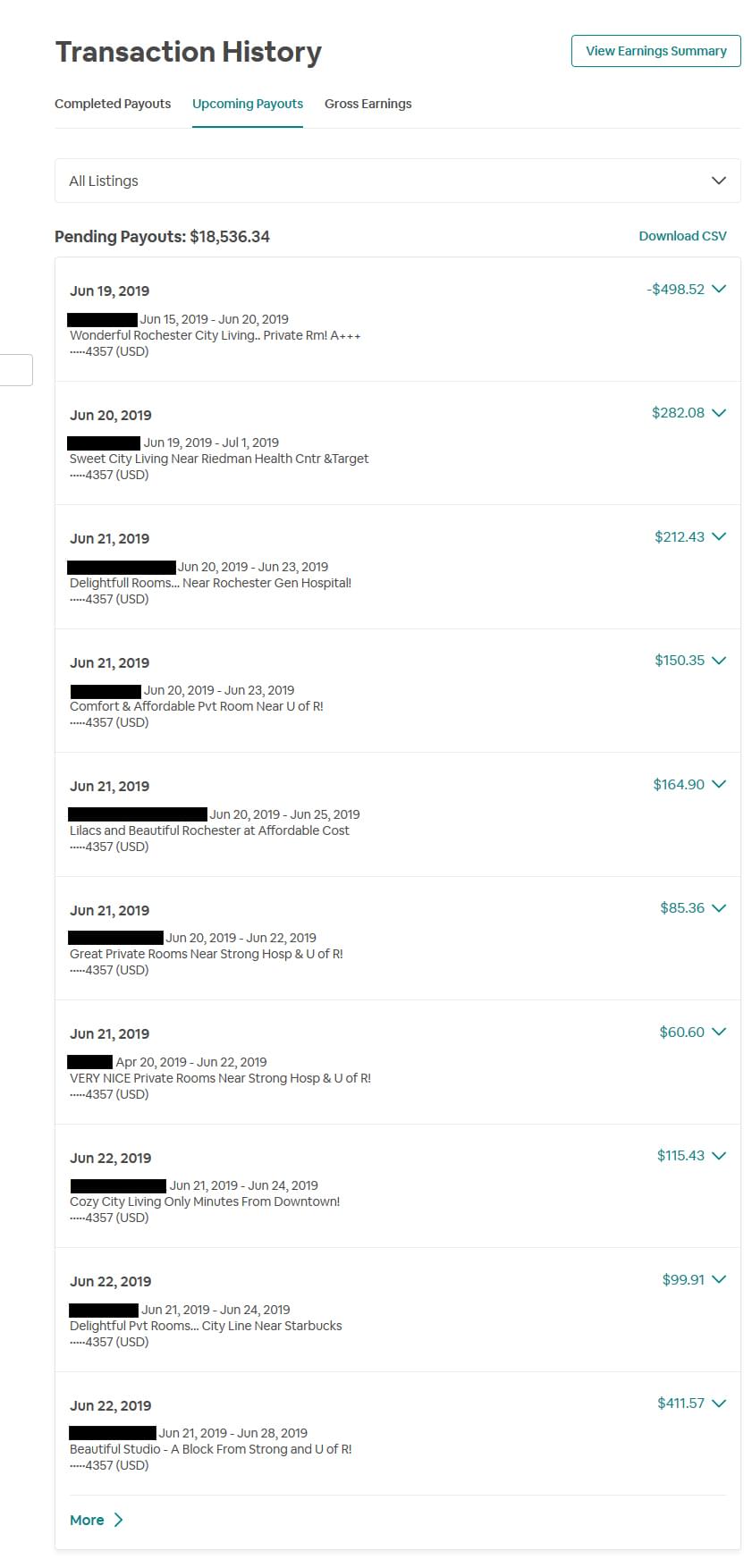Screen dimensions: 752x1568
Task: Open the All Listings dropdown
Action: (398, 181)
